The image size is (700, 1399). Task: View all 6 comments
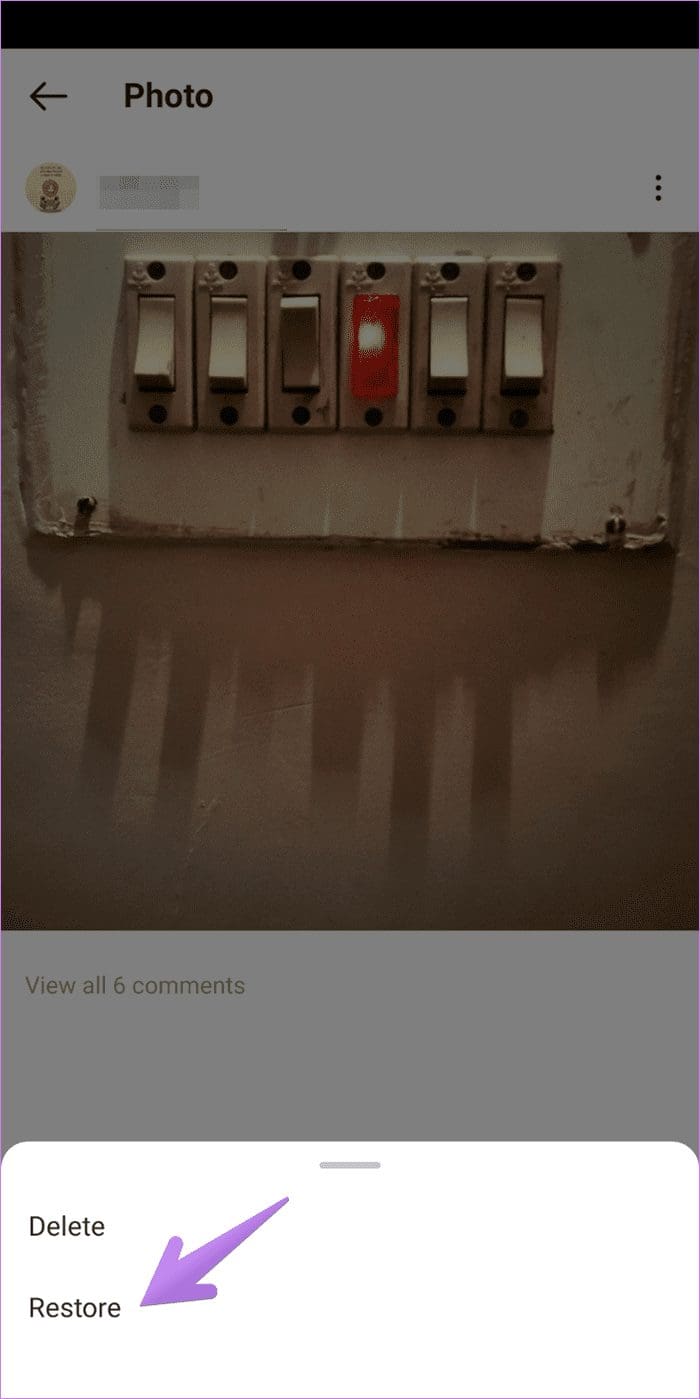(135, 985)
